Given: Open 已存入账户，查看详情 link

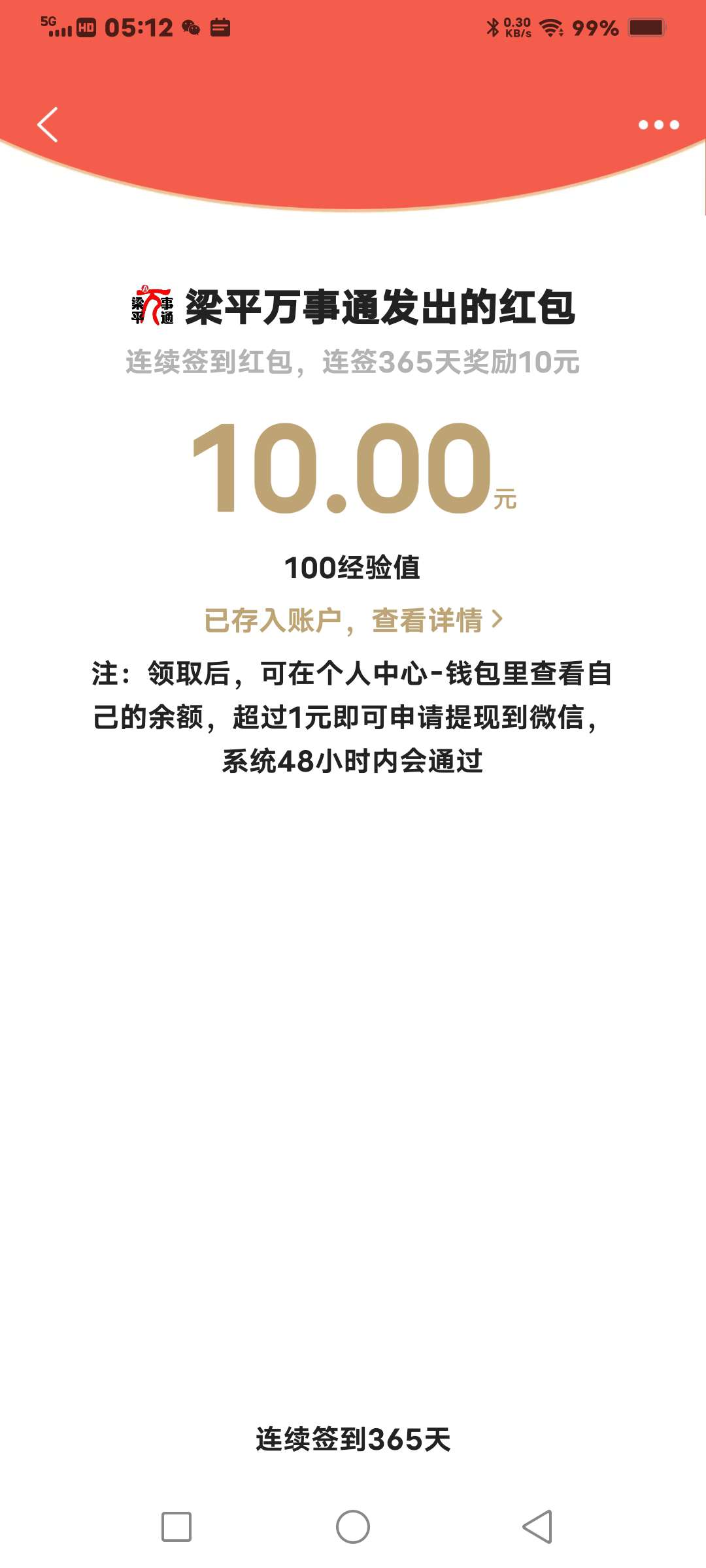Looking at the screenshot, I should pyautogui.click(x=353, y=620).
